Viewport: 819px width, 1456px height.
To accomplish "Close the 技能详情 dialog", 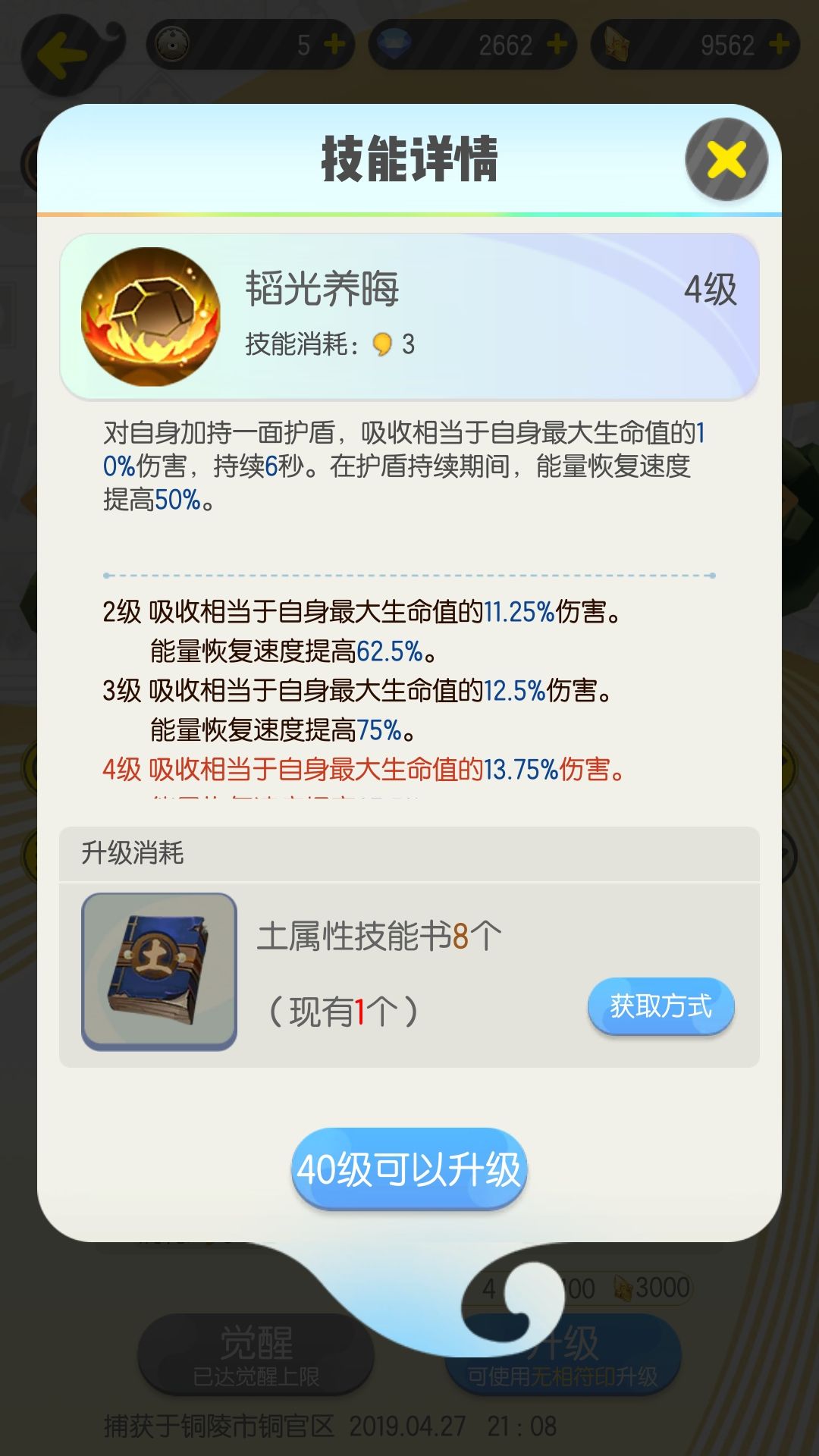I will 726,160.
